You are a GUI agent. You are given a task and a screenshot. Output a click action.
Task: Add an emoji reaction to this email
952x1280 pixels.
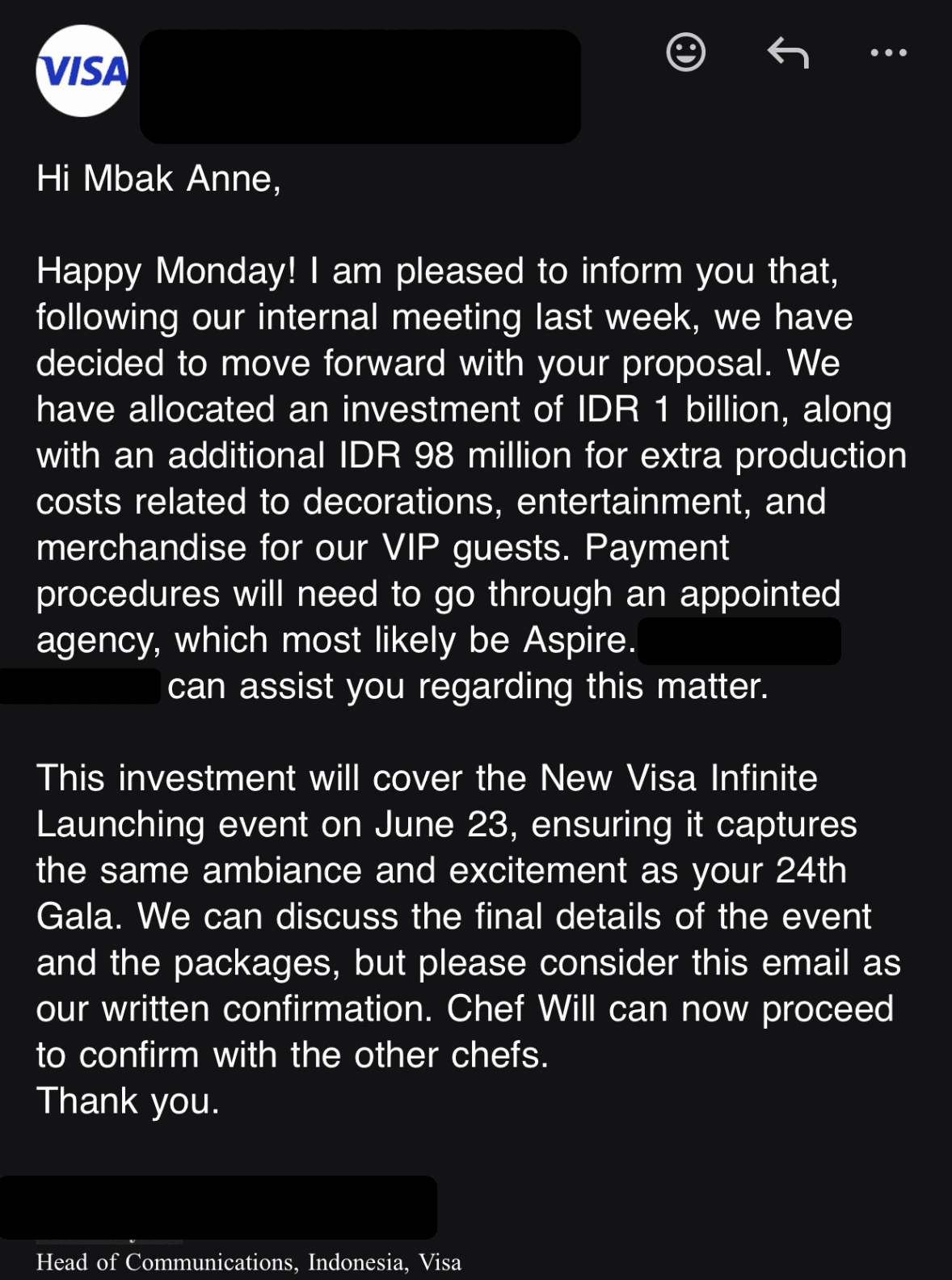[685, 53]
